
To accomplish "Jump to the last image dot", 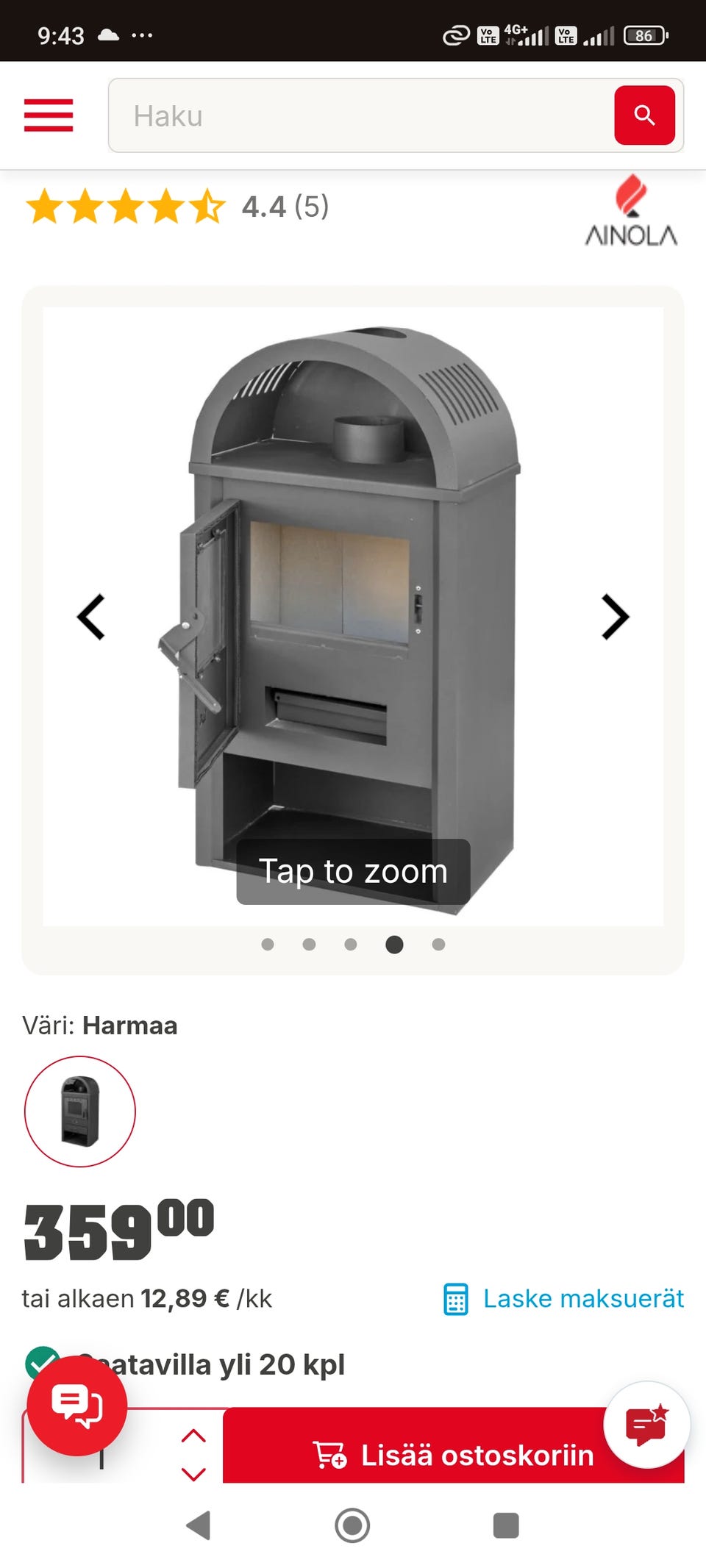I will coord(438,945).
